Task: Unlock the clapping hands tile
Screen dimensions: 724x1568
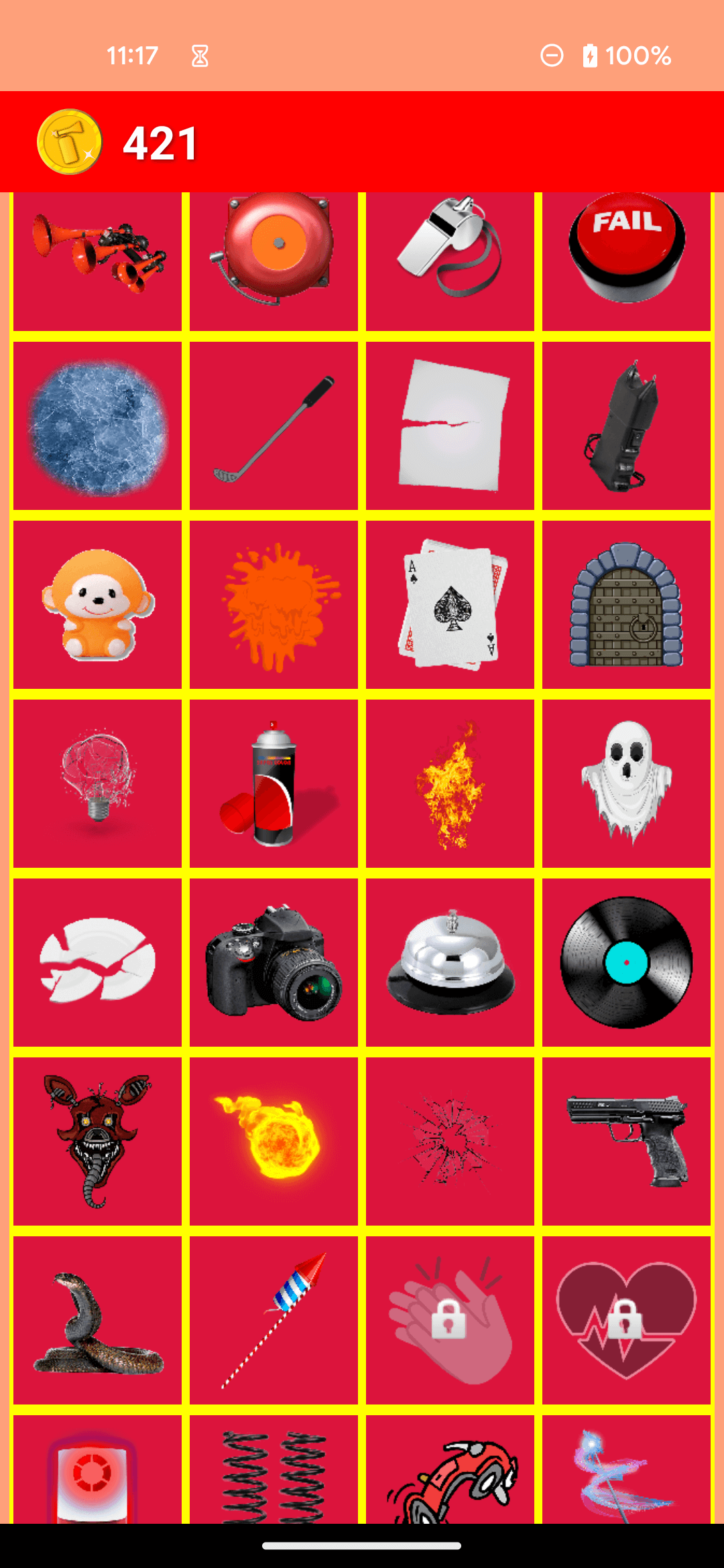Action: pos(450,1320)
